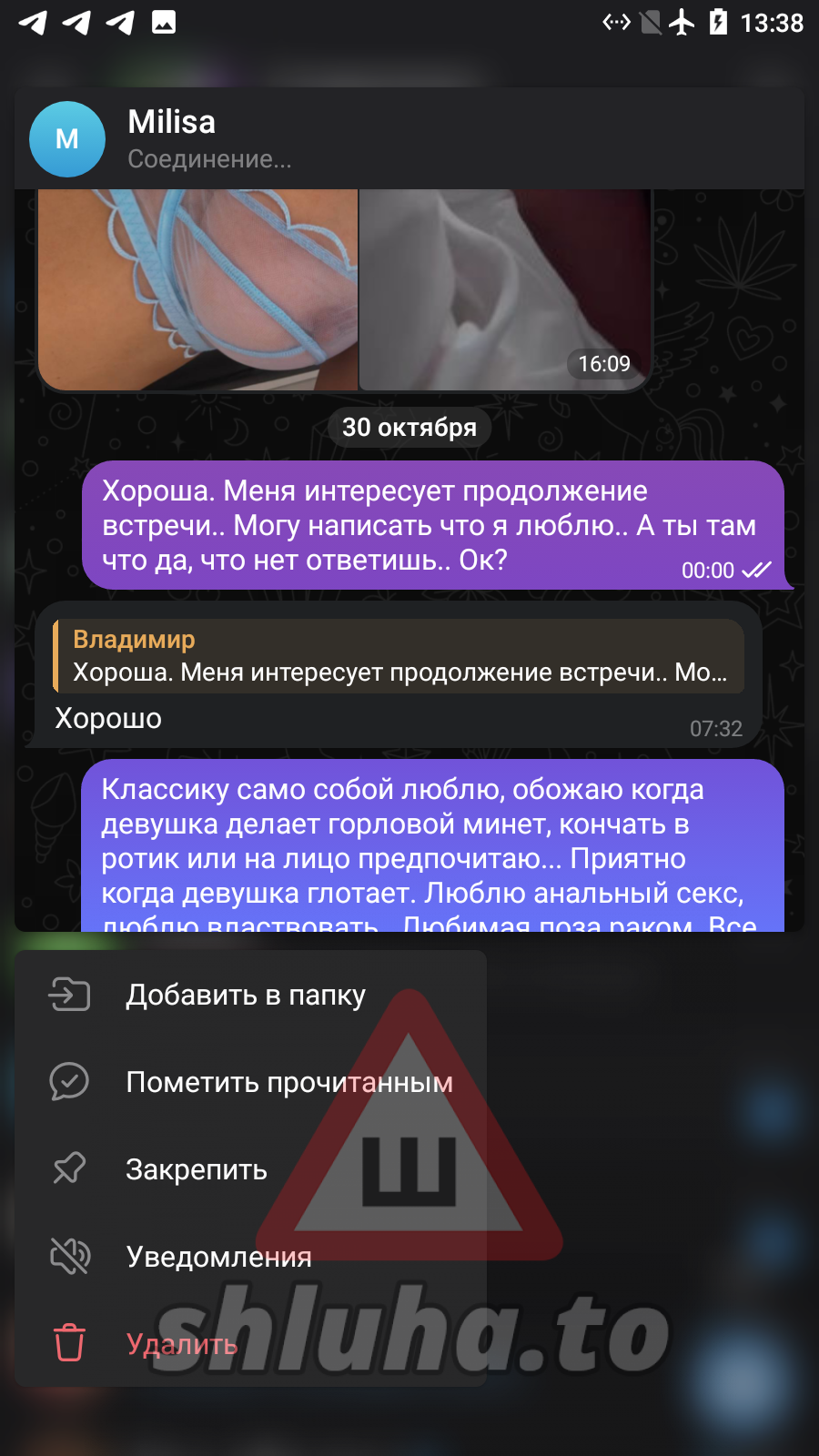Image resolution: width=819 pixels, height=1456 pixels.
Task: Pin the chat with Закрепить
Action: 197,1169
